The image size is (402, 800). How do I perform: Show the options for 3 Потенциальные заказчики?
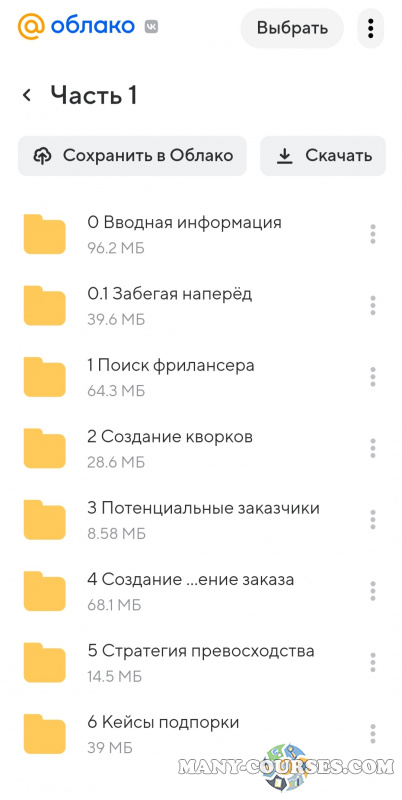click(x=373, y=519)
